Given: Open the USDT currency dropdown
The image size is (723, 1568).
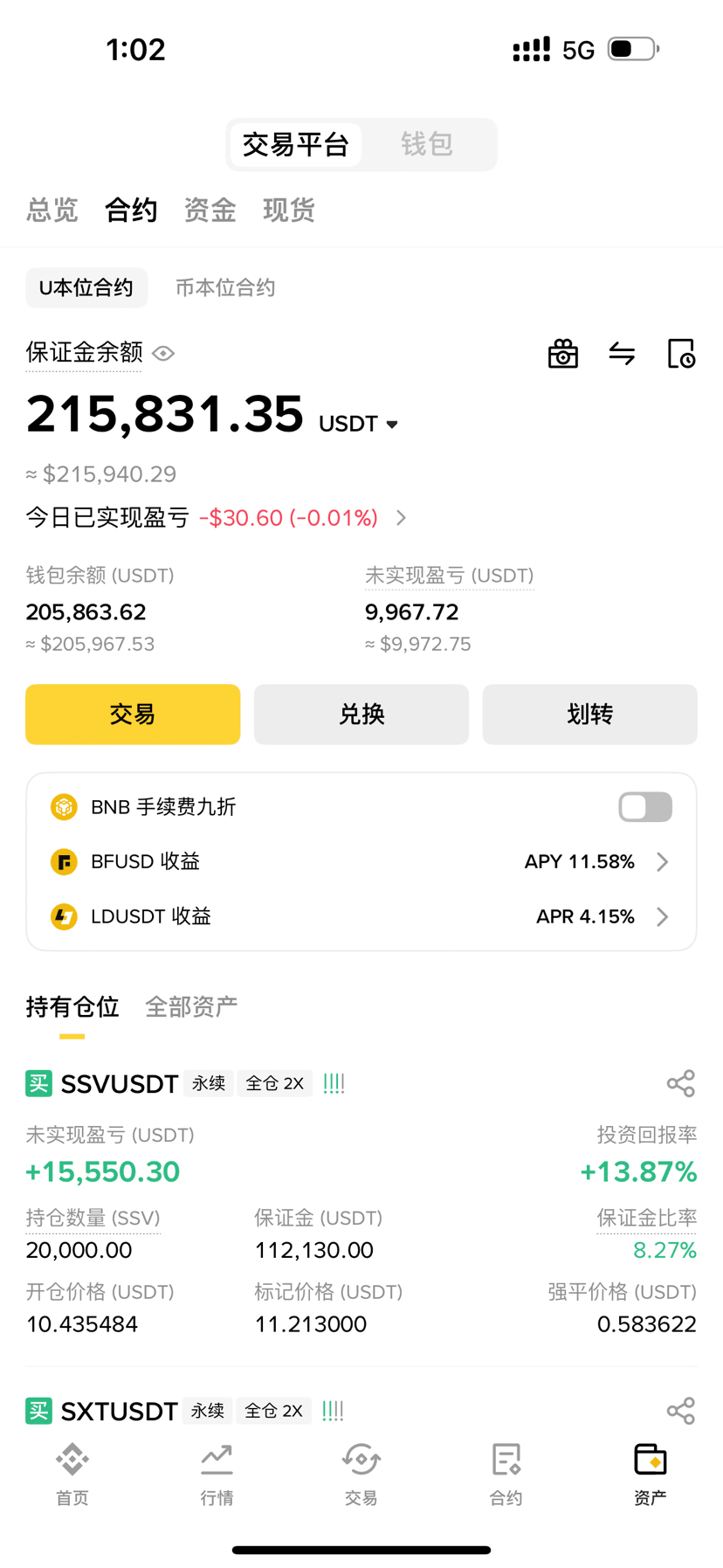Looking at the screenshot, I should 359,424.
